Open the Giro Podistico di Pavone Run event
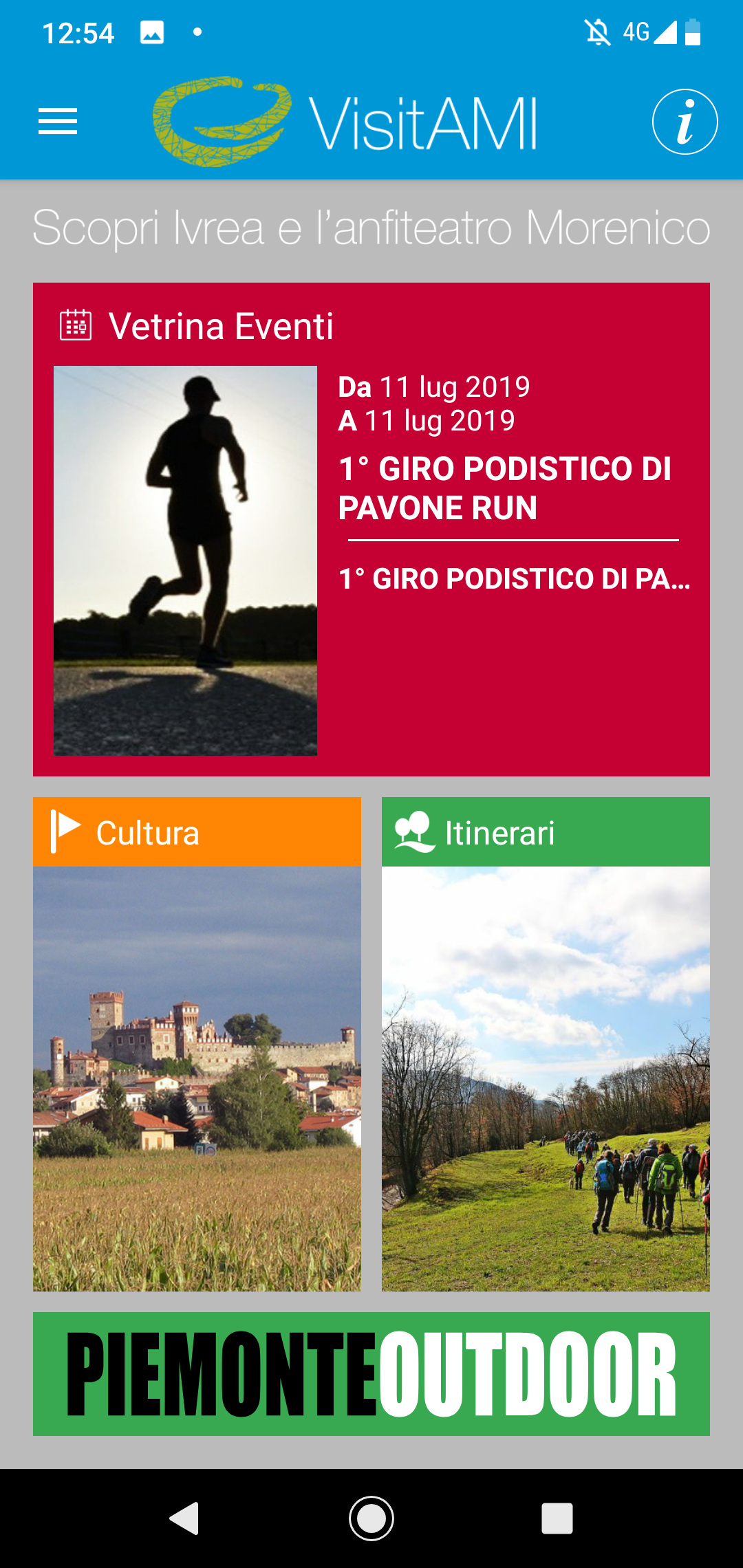Viewport: 743px width, 1568px height. click(505, 488)
